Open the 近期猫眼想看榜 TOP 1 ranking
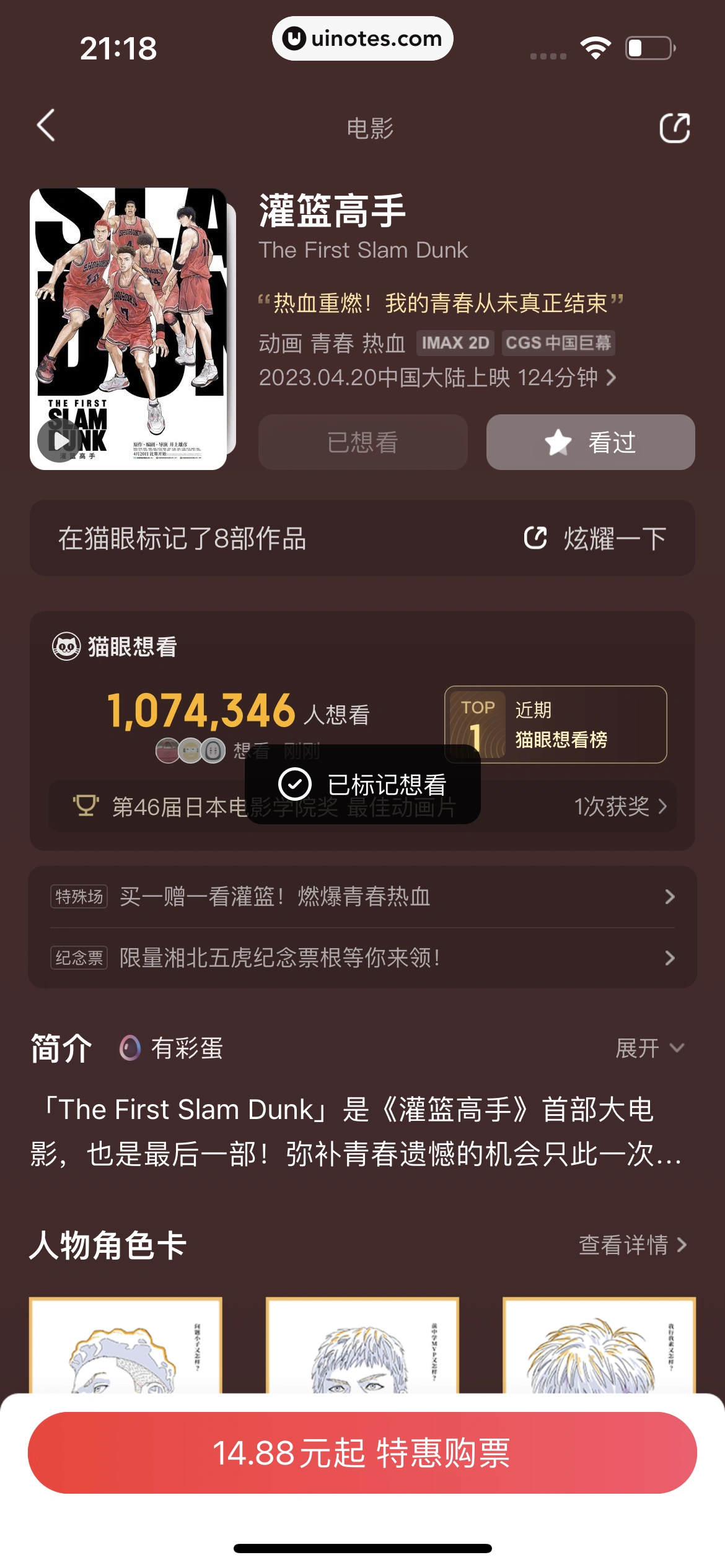 pos(555,724)
